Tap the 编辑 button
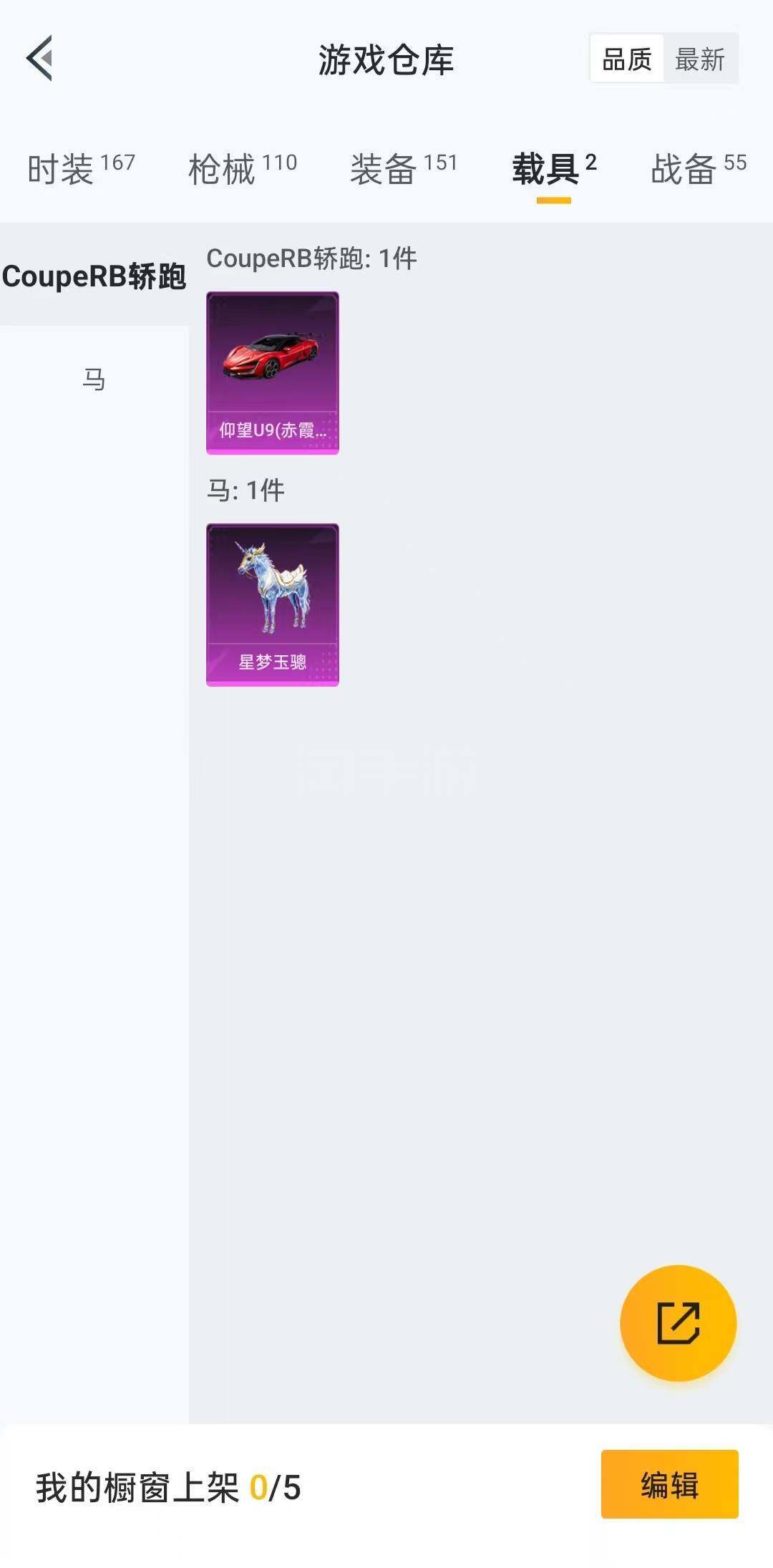 pyautogui.click(x=669, y=1485)
